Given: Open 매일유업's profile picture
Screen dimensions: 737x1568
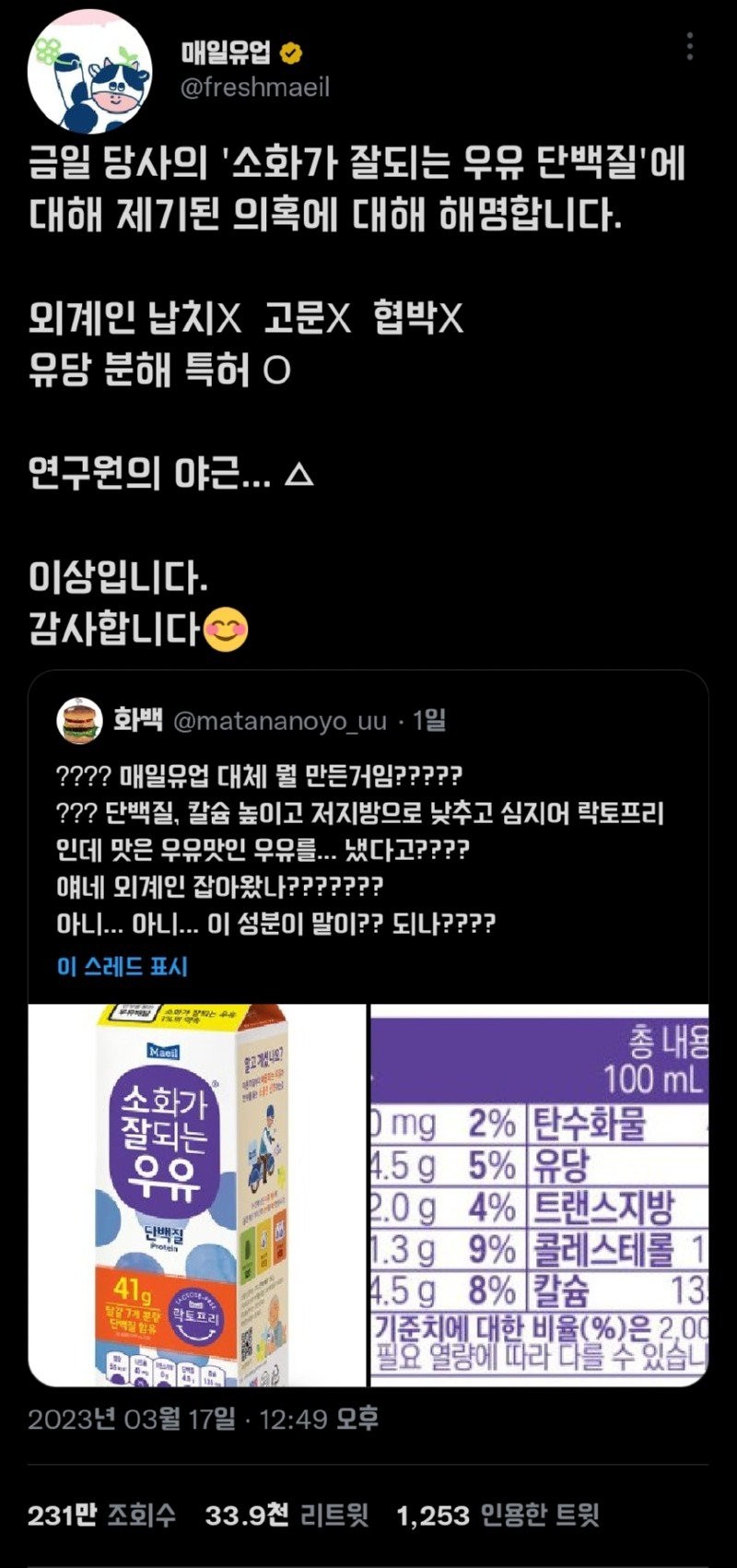Looking at the screenshot, I should click(89, 72).
